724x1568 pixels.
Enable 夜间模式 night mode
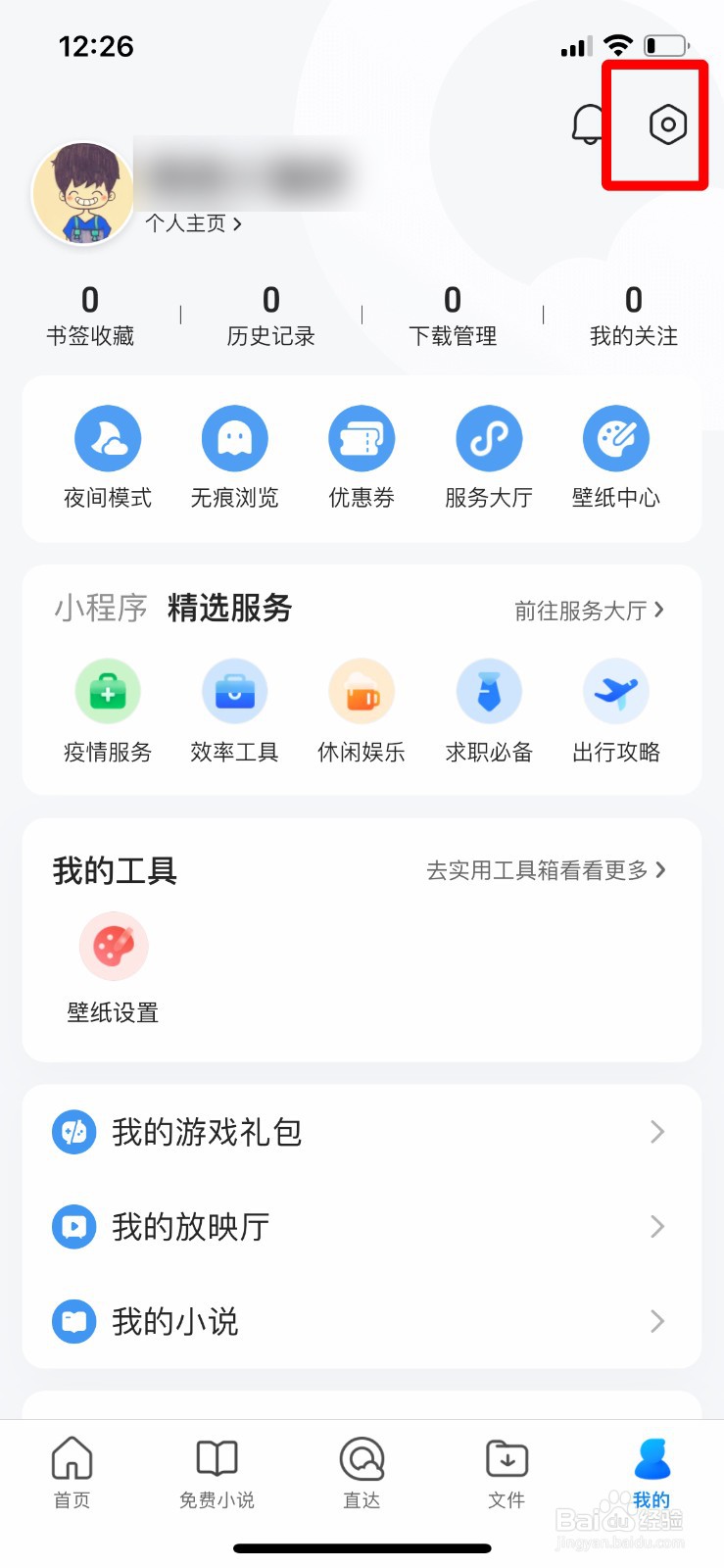pyautogui.click(x=108, y=458)
